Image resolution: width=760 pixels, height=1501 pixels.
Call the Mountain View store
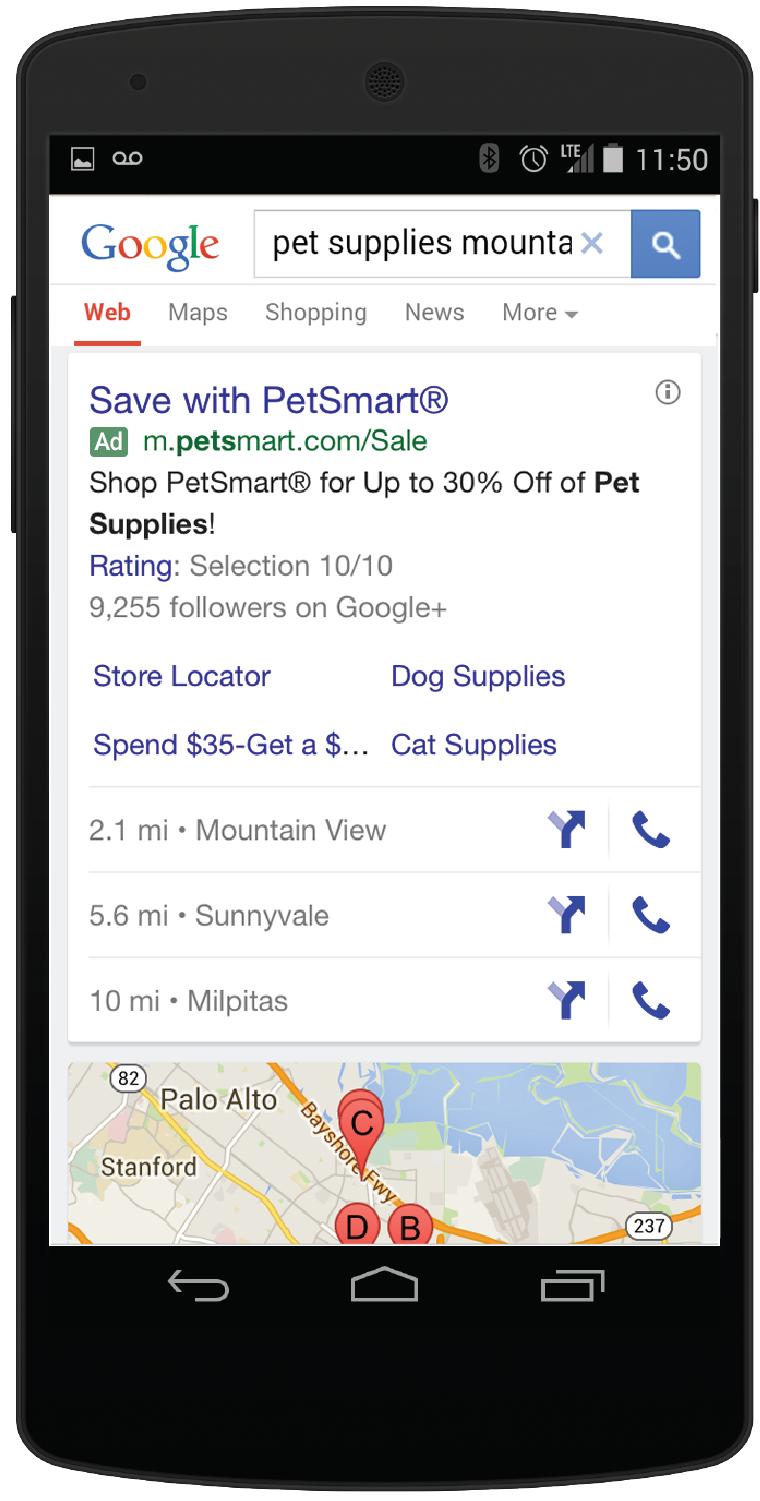[651, 830]
